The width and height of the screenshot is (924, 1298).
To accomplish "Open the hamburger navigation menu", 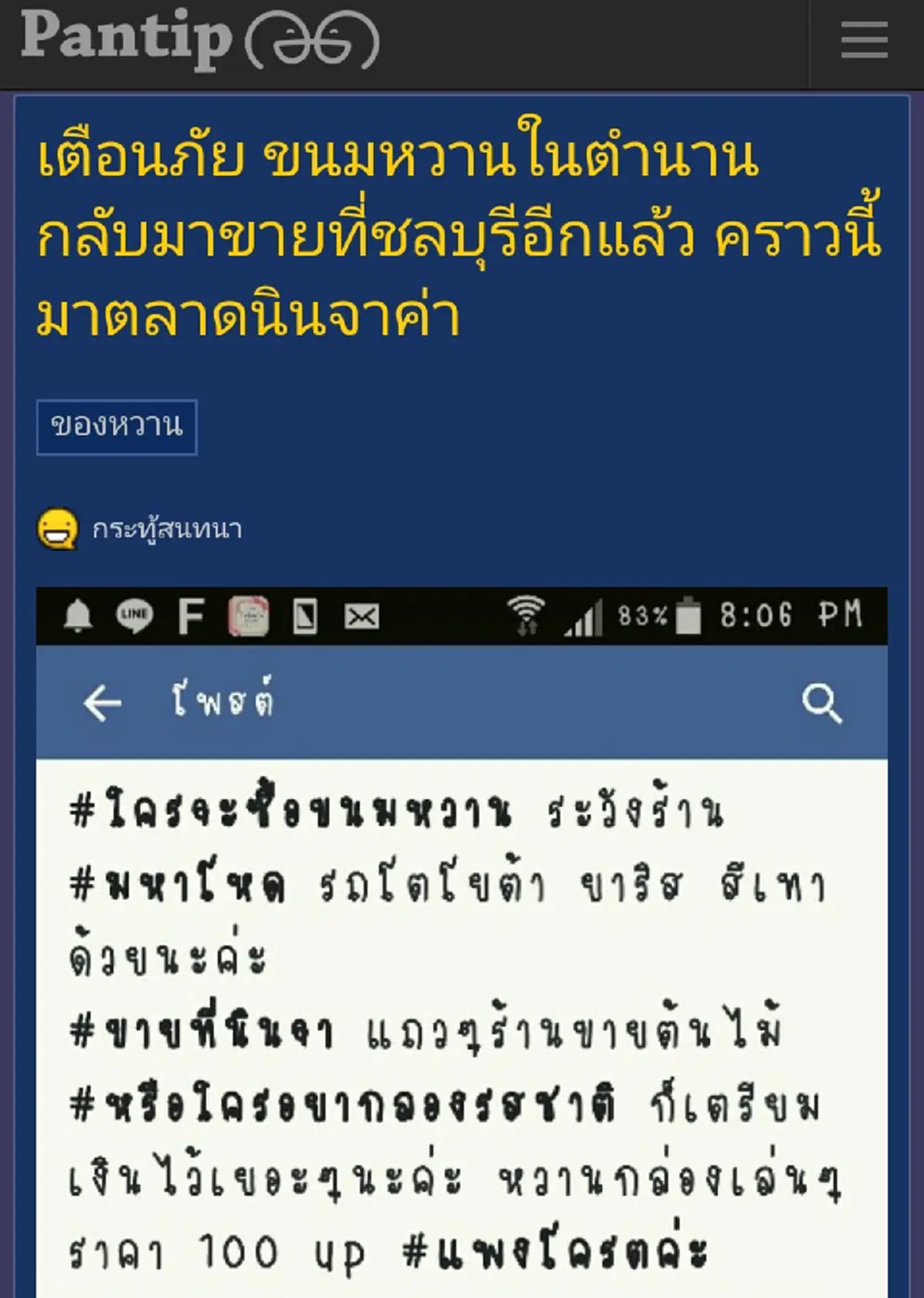I will (x=864, y=40).
